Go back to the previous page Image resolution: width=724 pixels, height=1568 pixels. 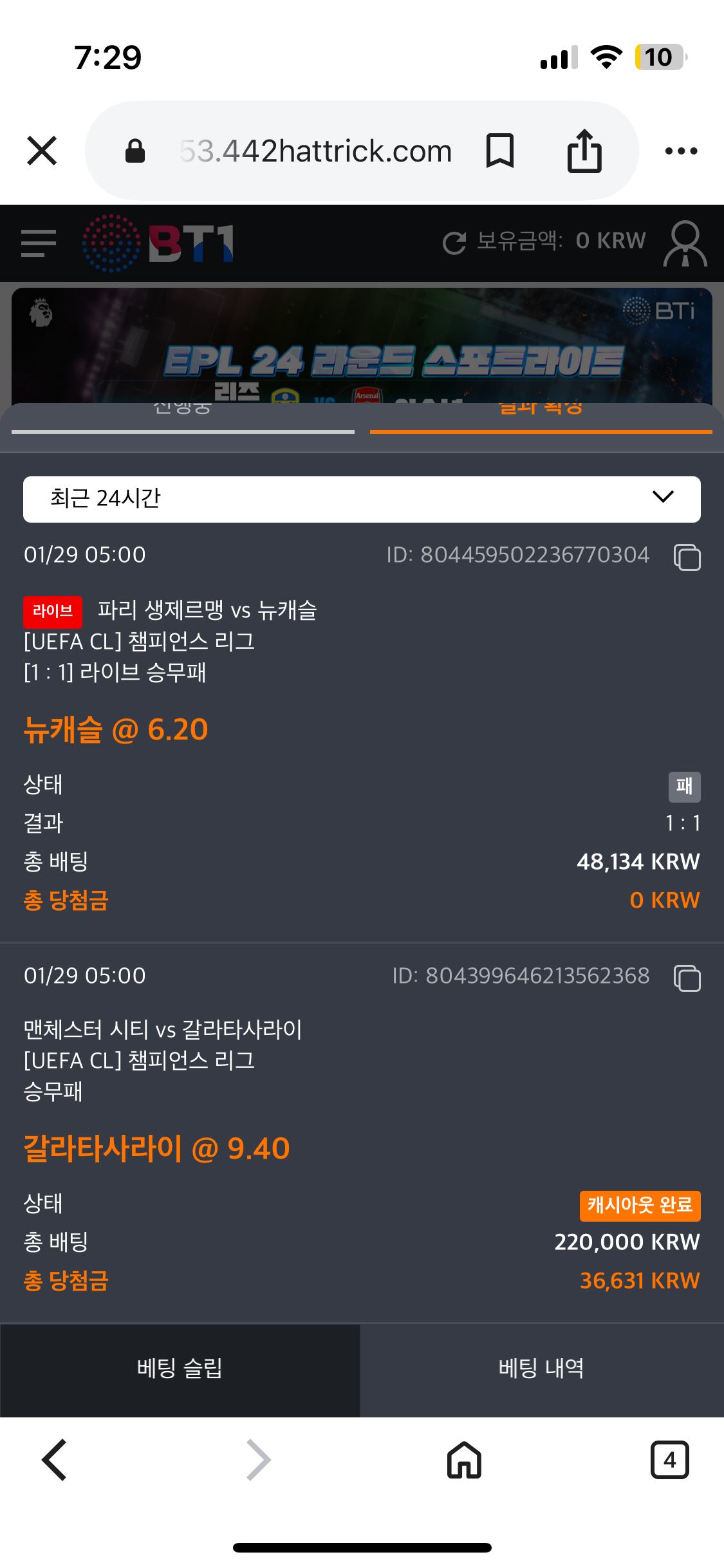click(55, 1460)
